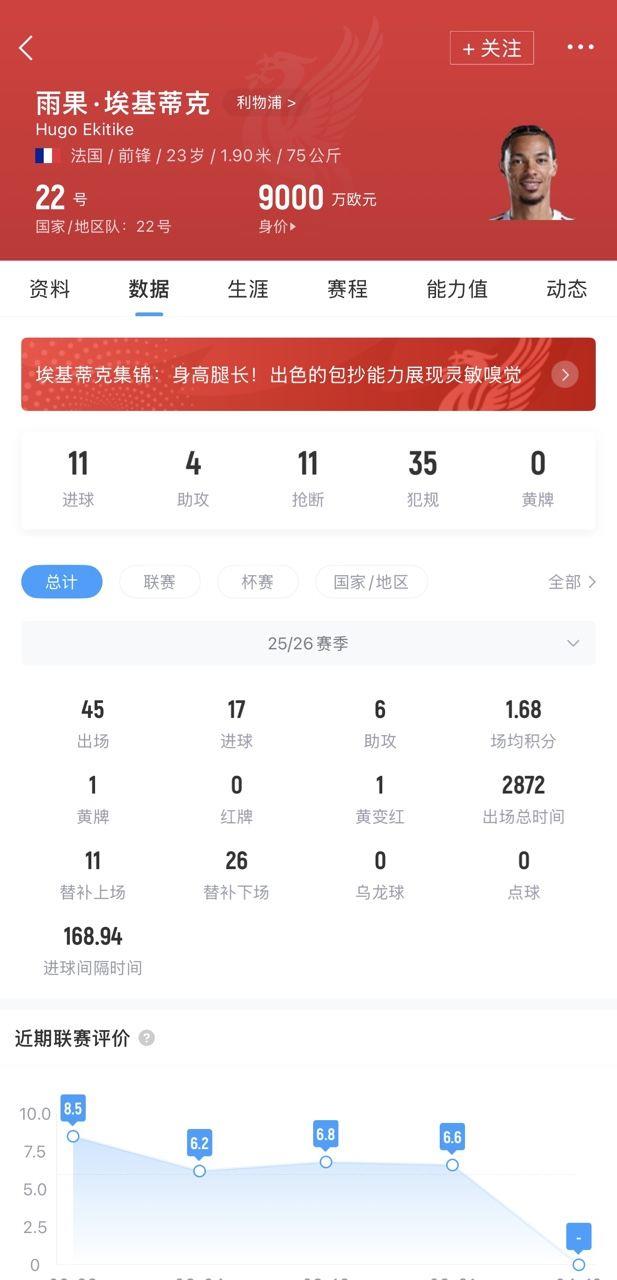Filter stats by 杯赛
This screenshot has width=617, height=1280.
point(257,582)
